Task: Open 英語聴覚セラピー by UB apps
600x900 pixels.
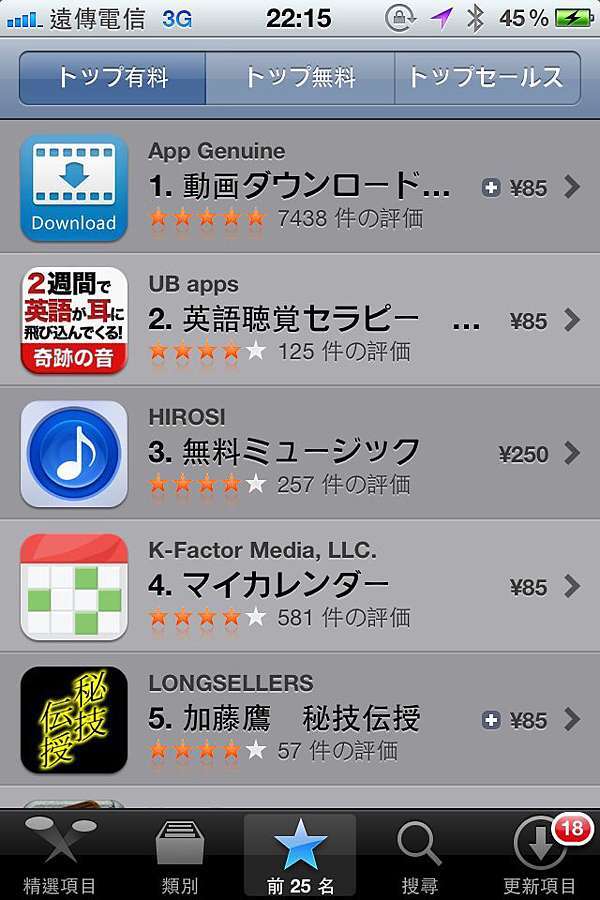Action: [300, 320]
